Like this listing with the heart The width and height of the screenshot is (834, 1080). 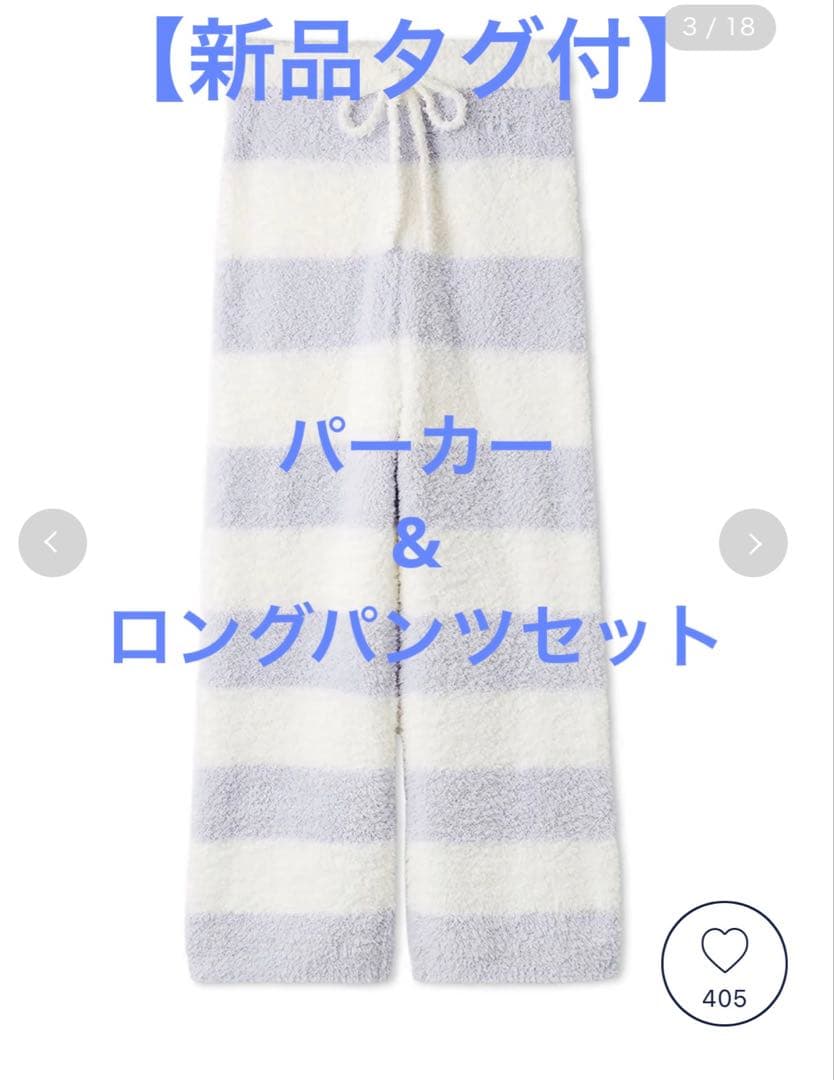(x=724, y=963)
